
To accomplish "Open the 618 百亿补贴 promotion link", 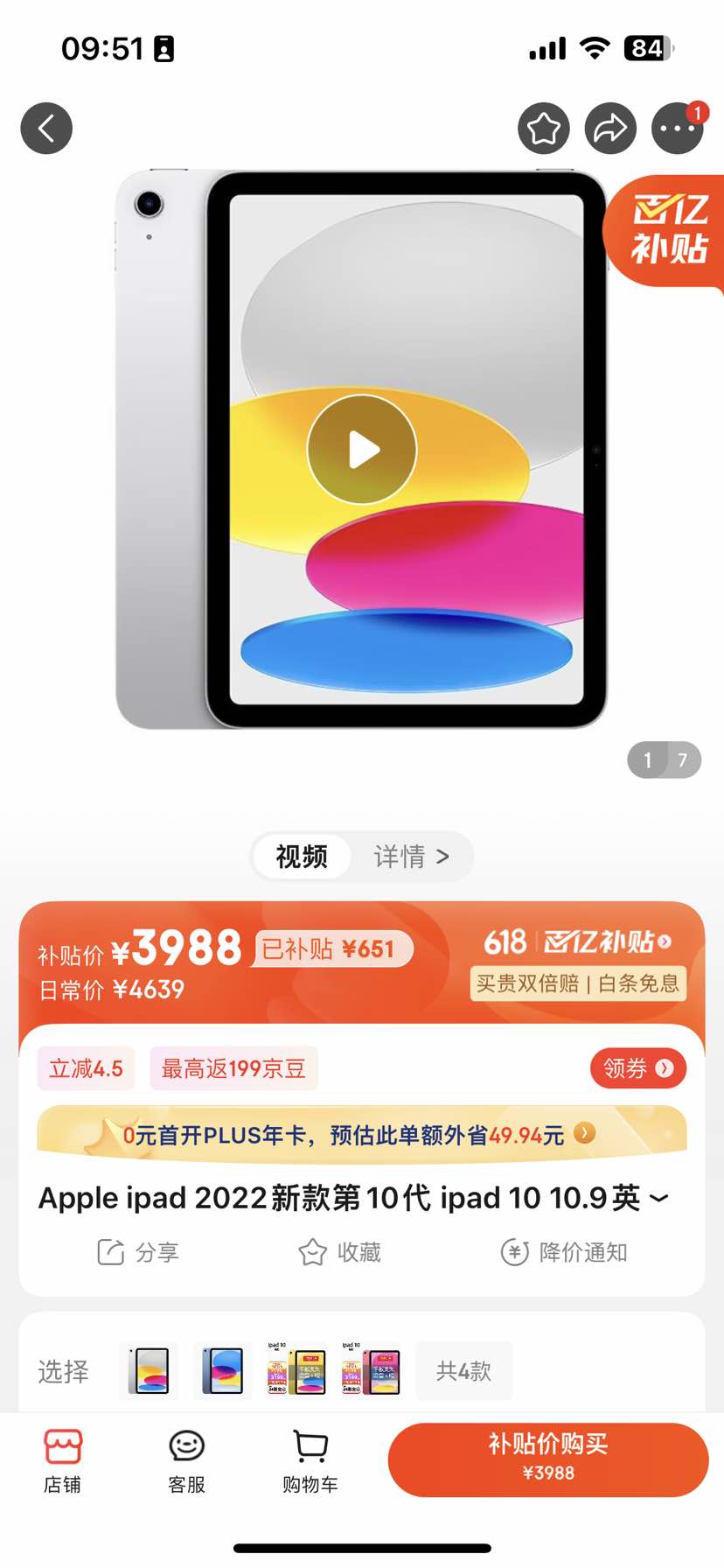I will [578, 941].
